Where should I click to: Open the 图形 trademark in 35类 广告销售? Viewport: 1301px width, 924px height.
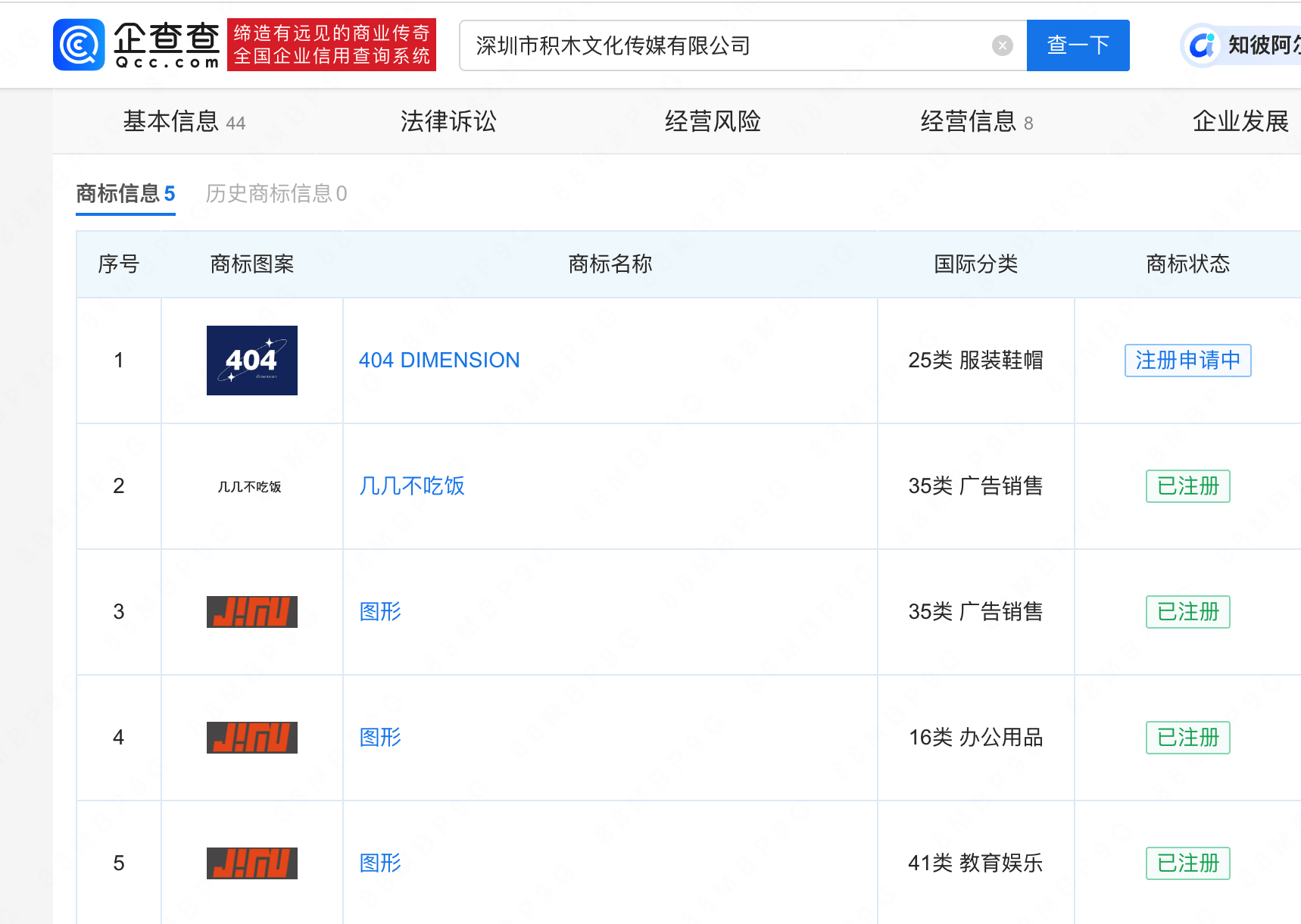point(380,611)
